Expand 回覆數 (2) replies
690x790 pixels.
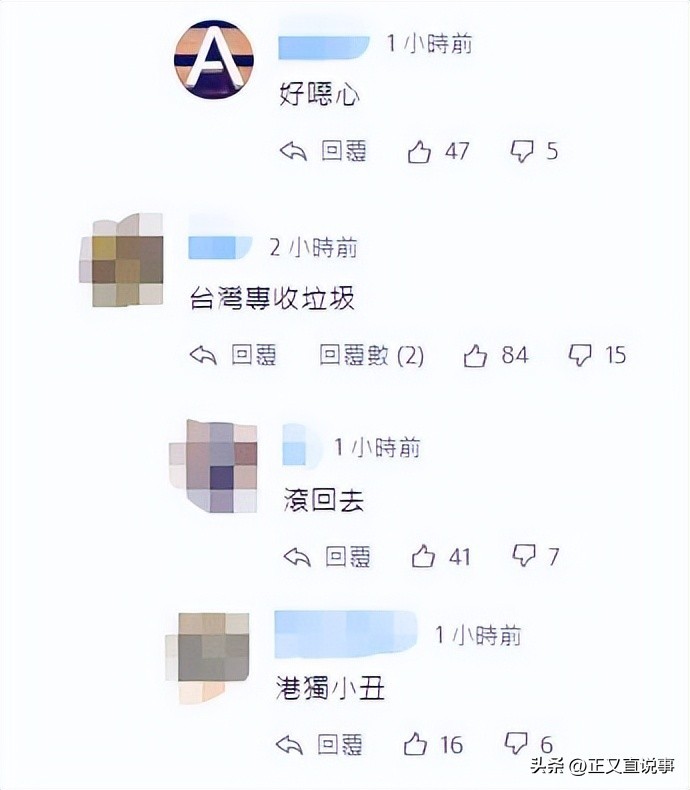pos(371,354)
